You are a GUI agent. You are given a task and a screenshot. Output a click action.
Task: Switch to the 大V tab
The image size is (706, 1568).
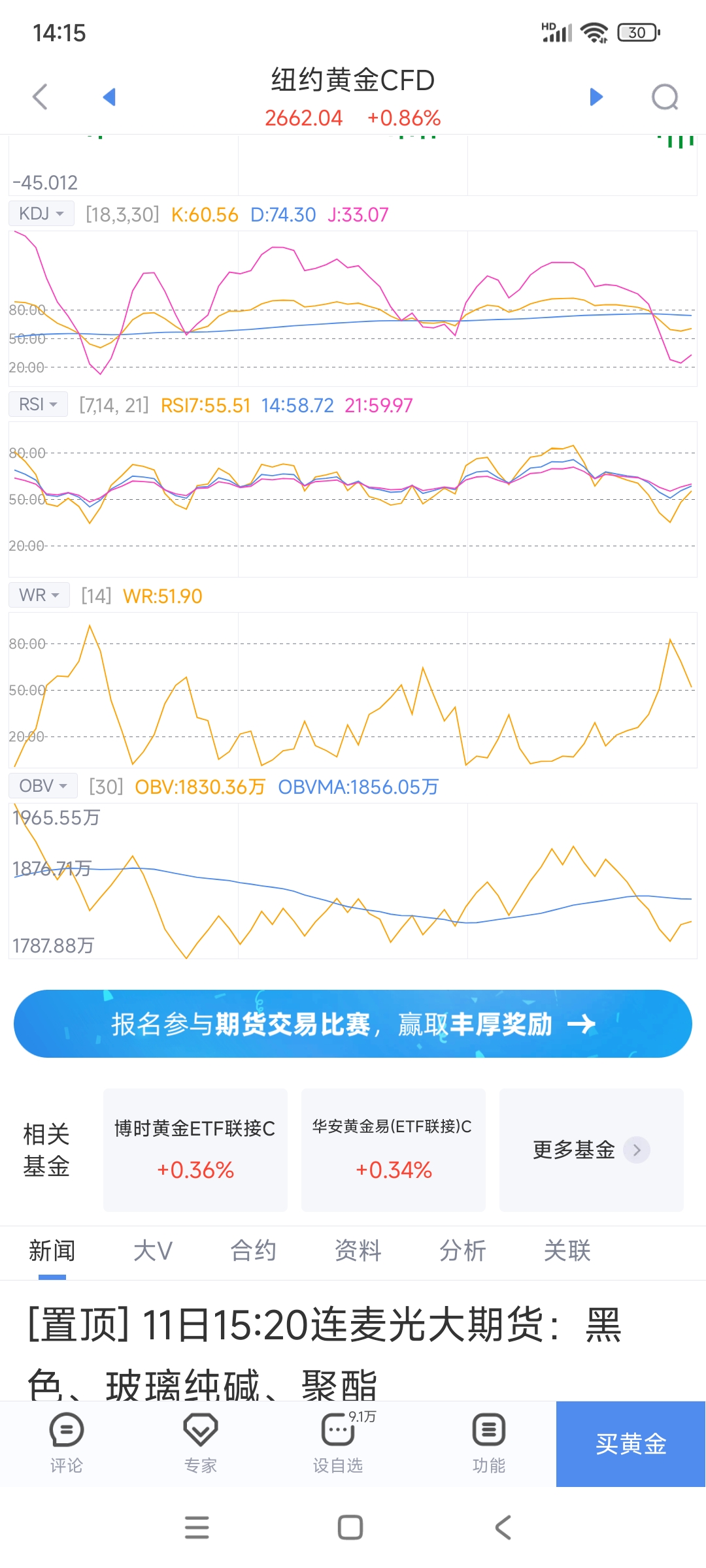(x=152, y=1250)
